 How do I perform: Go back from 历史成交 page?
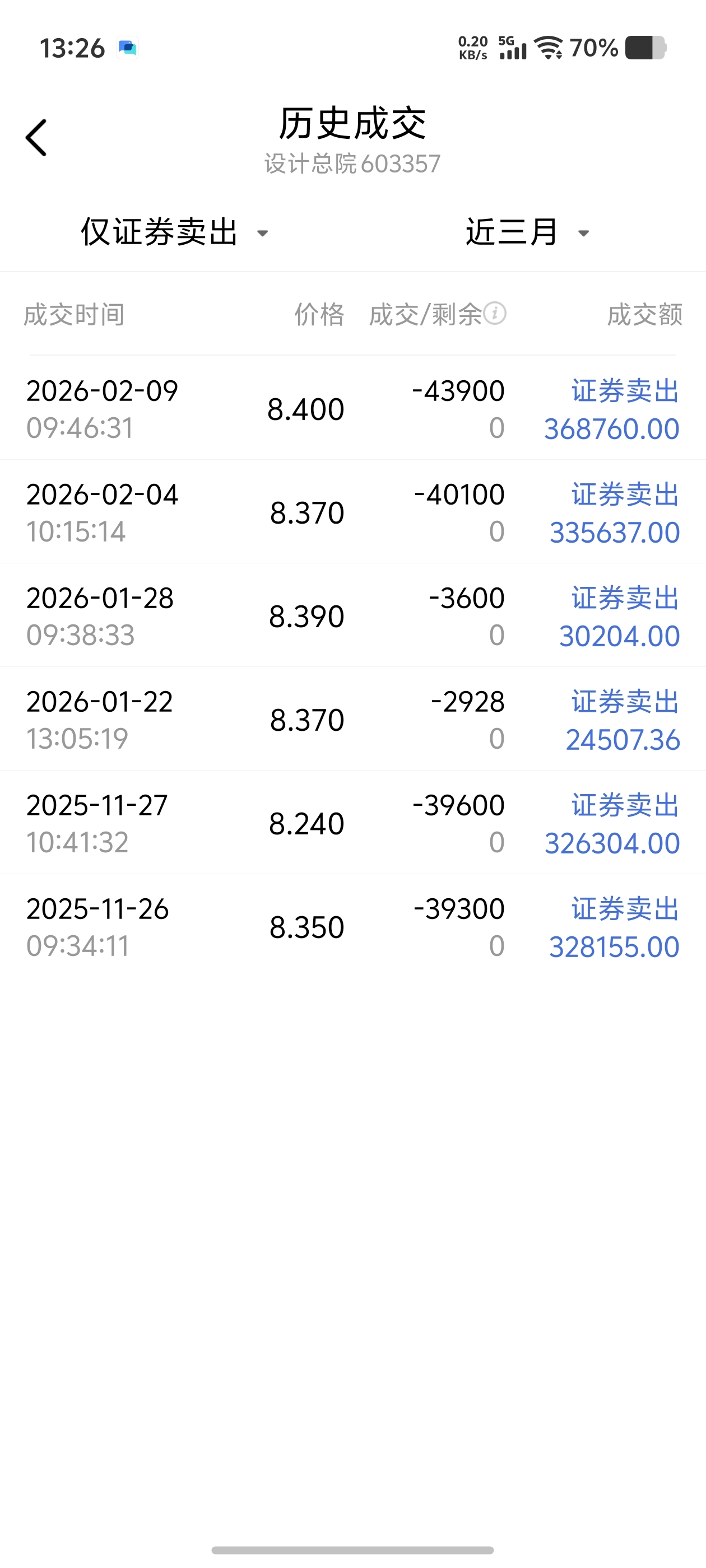[36, 138]
